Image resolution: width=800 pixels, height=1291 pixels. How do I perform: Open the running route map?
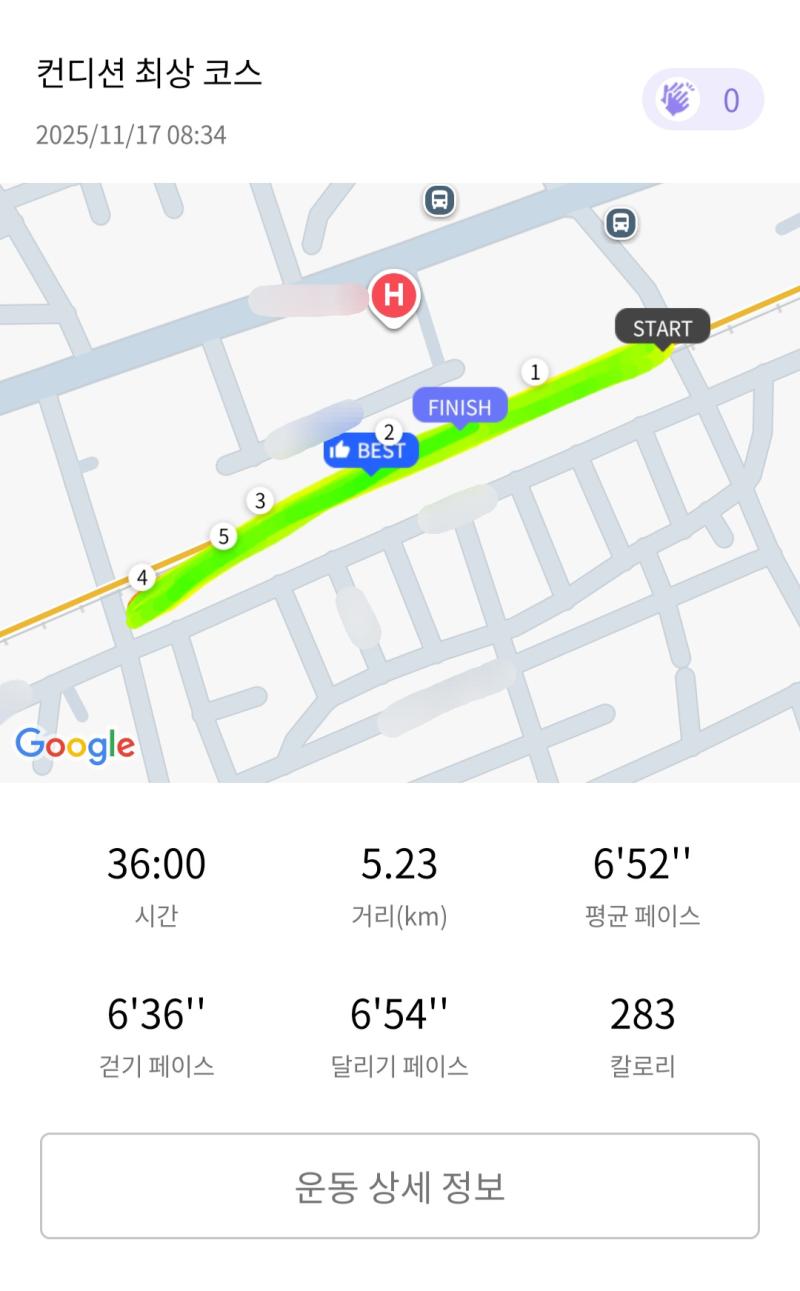(400, 483)
